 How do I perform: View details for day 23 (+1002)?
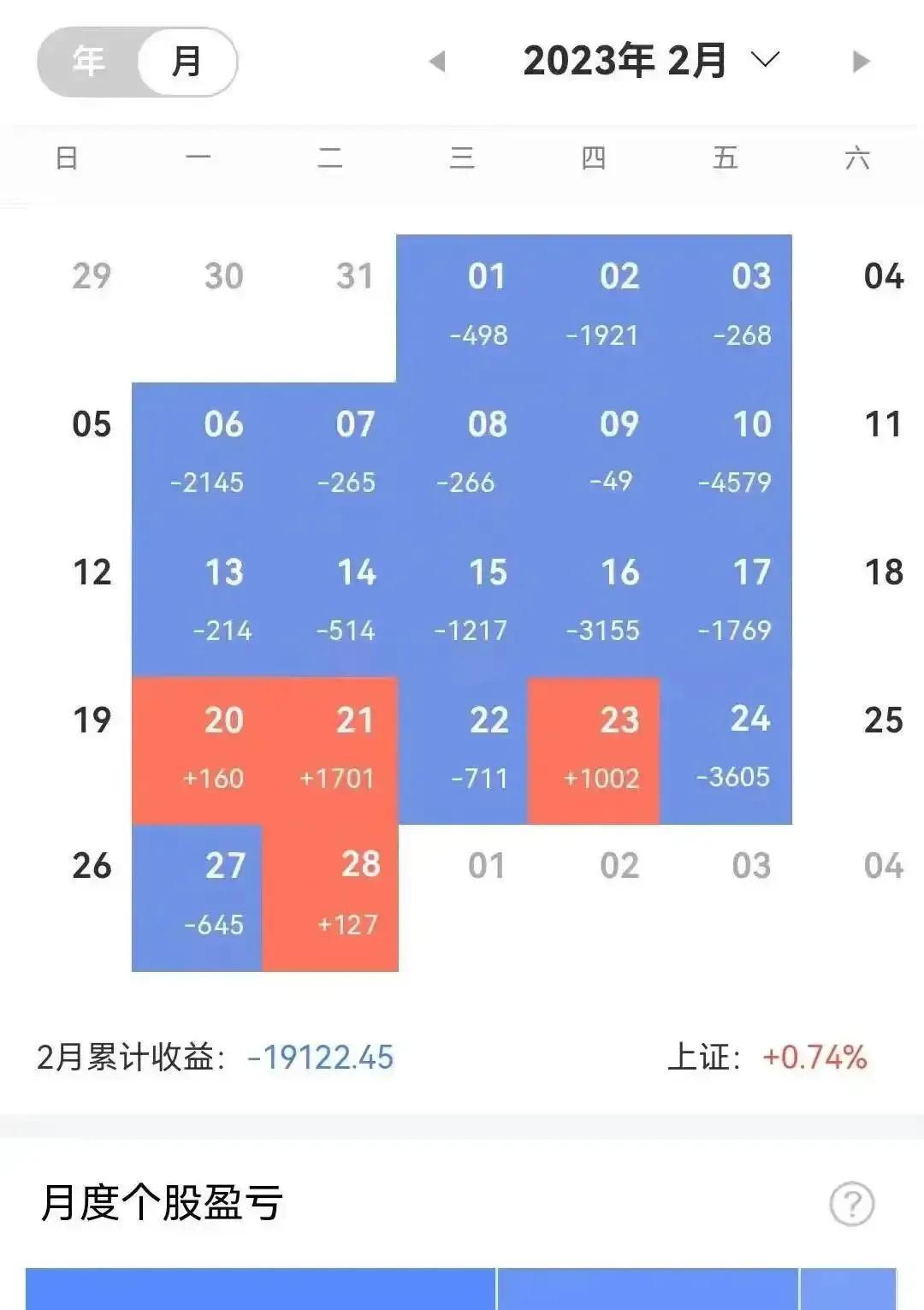[x=595, y=750]
